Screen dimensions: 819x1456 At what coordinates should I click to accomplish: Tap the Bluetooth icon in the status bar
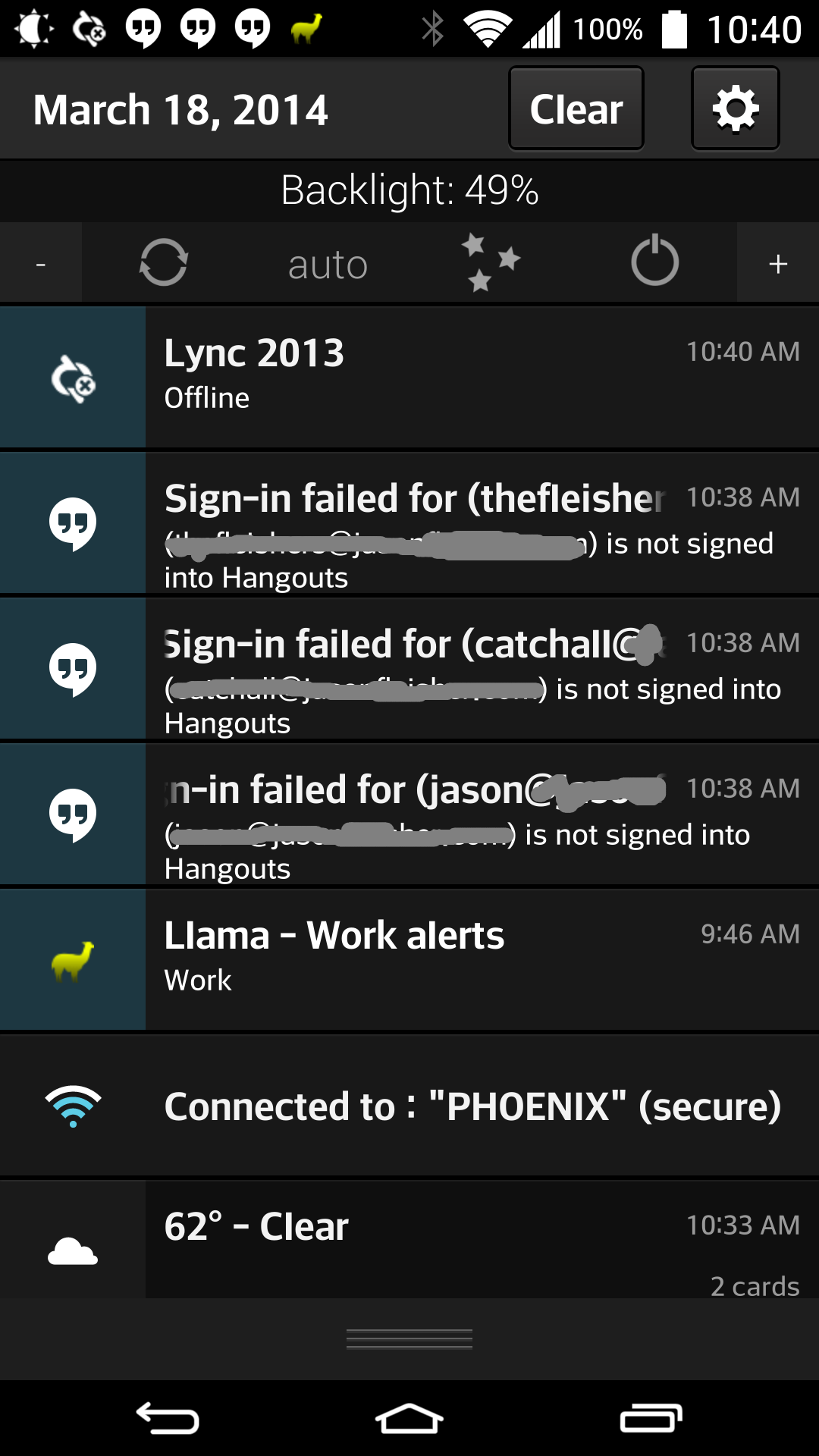coord(434,27)
